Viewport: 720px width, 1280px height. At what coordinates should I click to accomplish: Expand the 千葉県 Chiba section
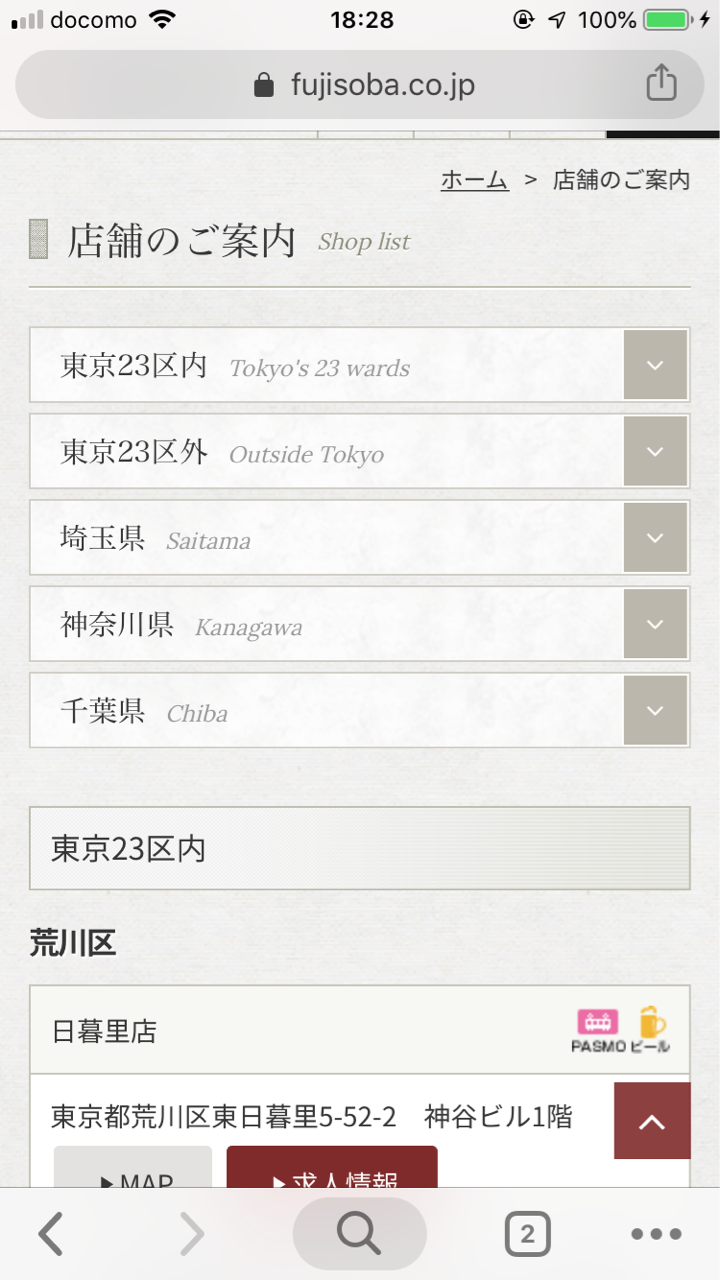(x=655, y=711)
